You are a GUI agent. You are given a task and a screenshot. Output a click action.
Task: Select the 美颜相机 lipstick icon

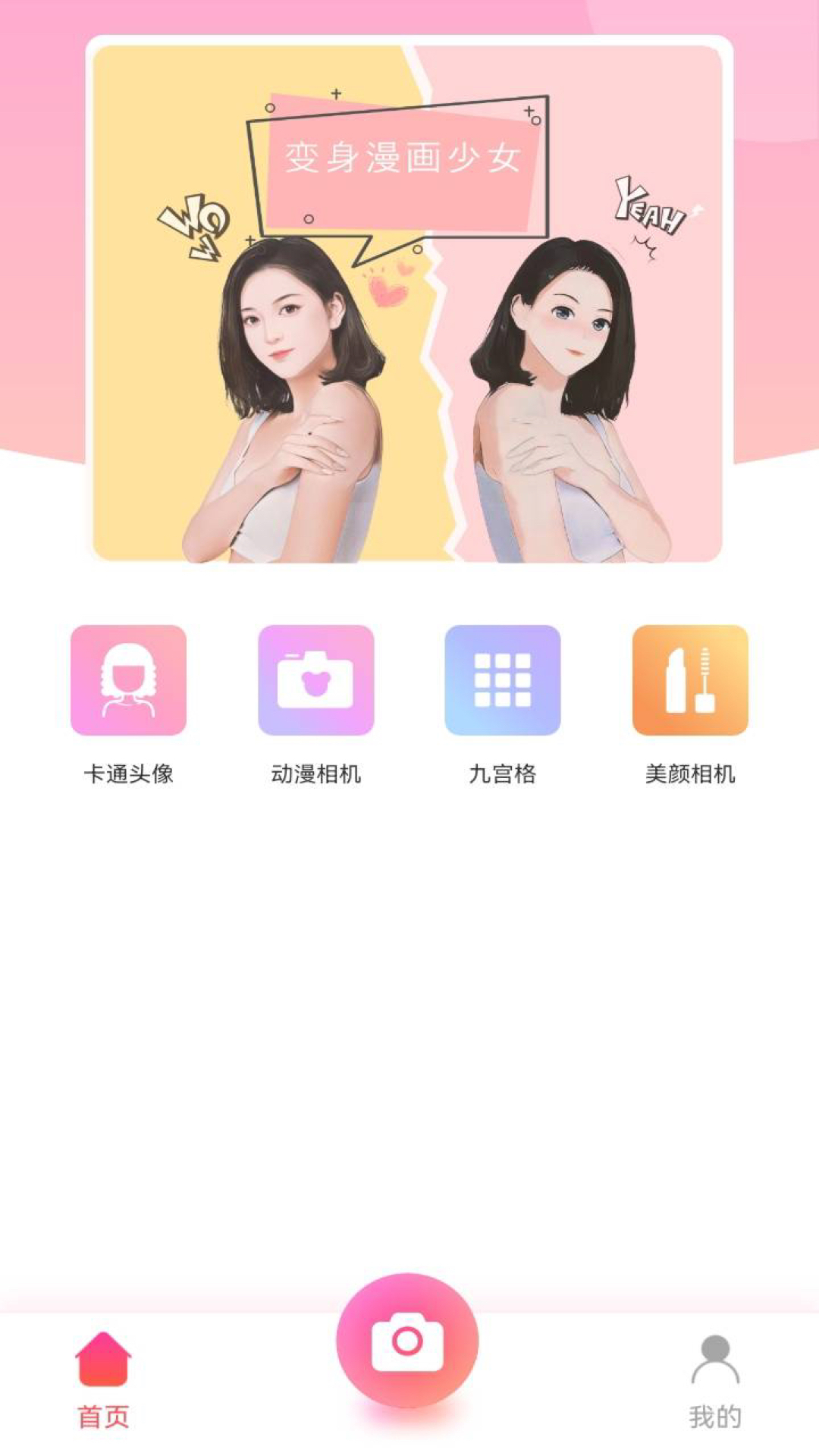pyautogui.click(x=692, y=681)
